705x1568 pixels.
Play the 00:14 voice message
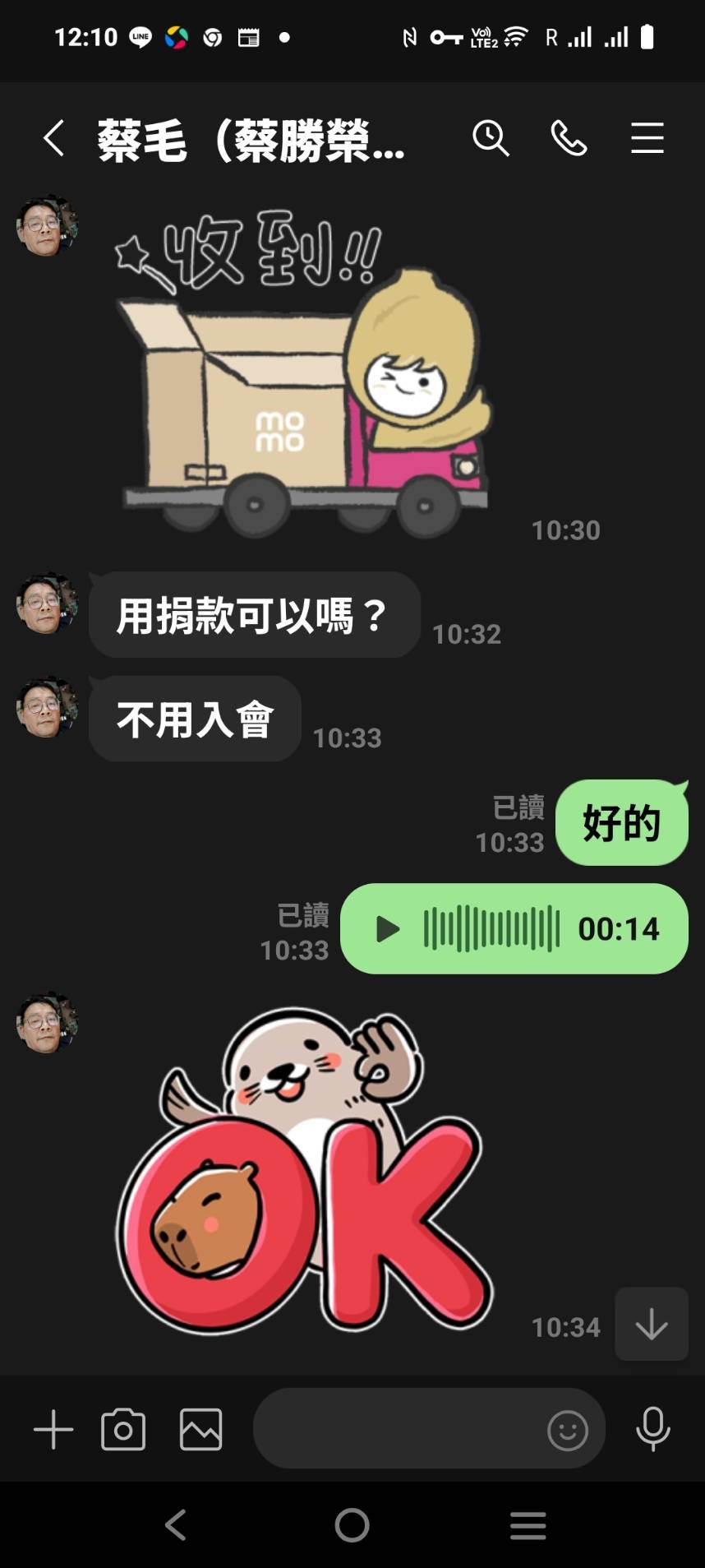pyautogui.click(x=387, y=929)
